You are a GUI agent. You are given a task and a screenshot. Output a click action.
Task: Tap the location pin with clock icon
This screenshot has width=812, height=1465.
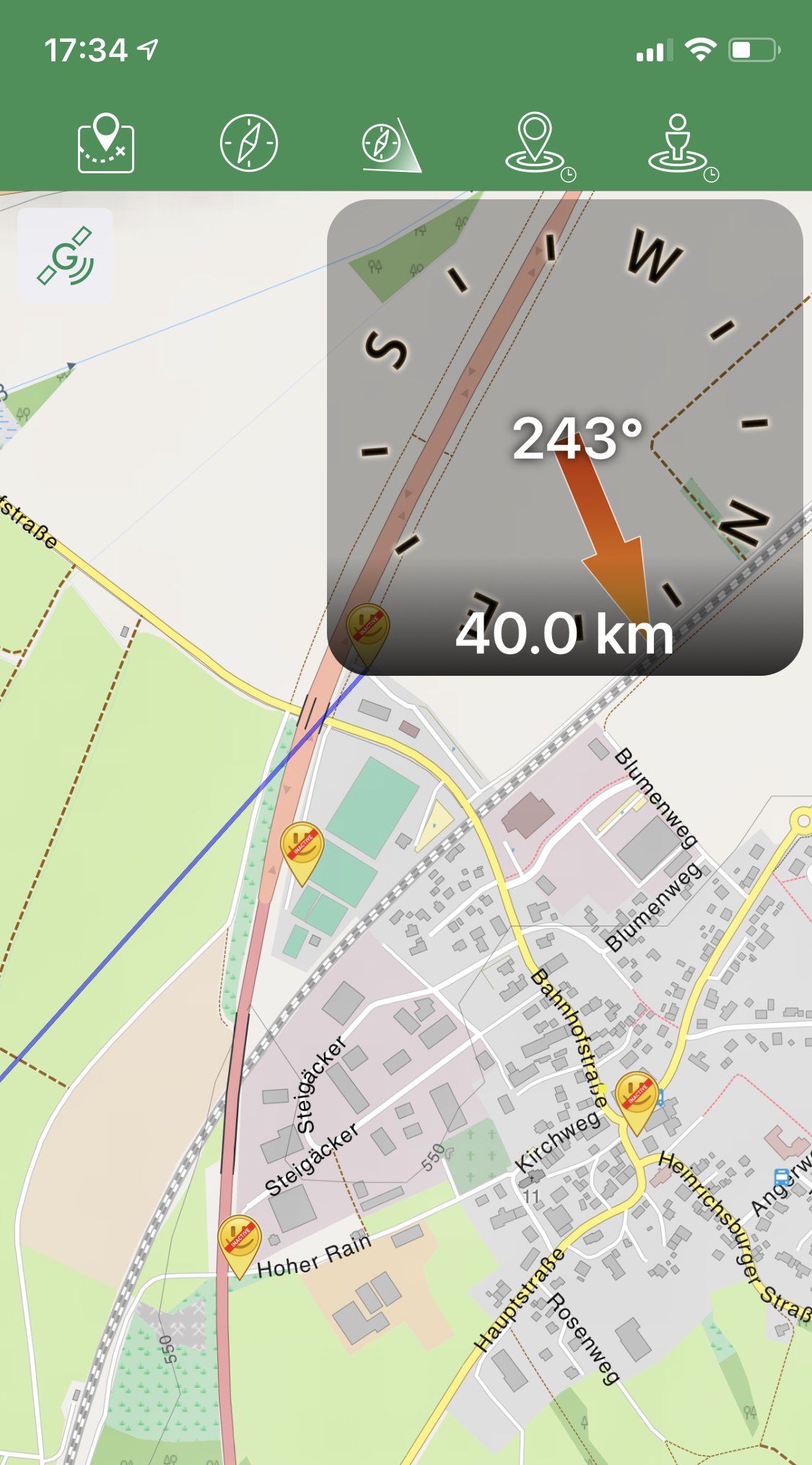point(538,146)
